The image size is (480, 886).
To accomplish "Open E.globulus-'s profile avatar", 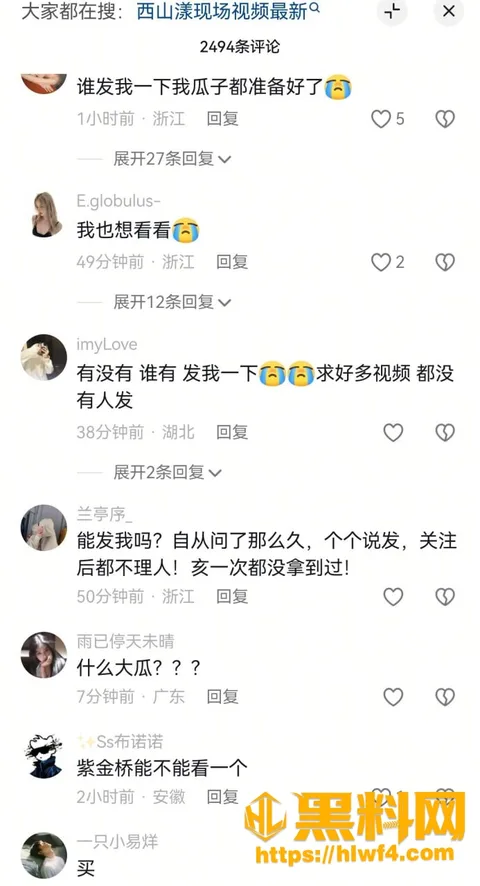I will click(x=44, y=214).
